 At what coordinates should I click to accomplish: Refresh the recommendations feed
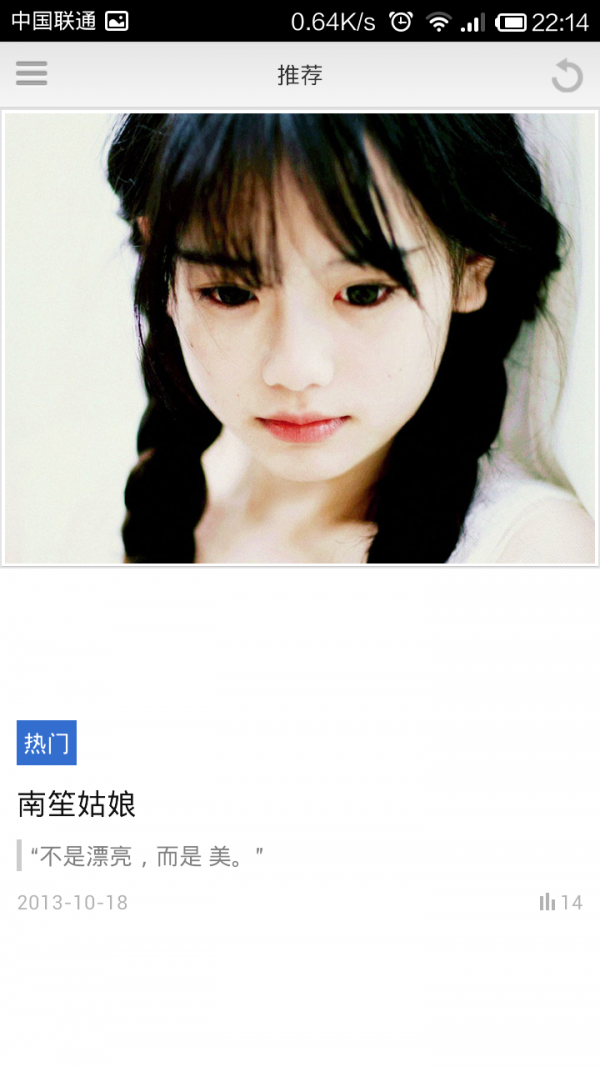[567, 76]
